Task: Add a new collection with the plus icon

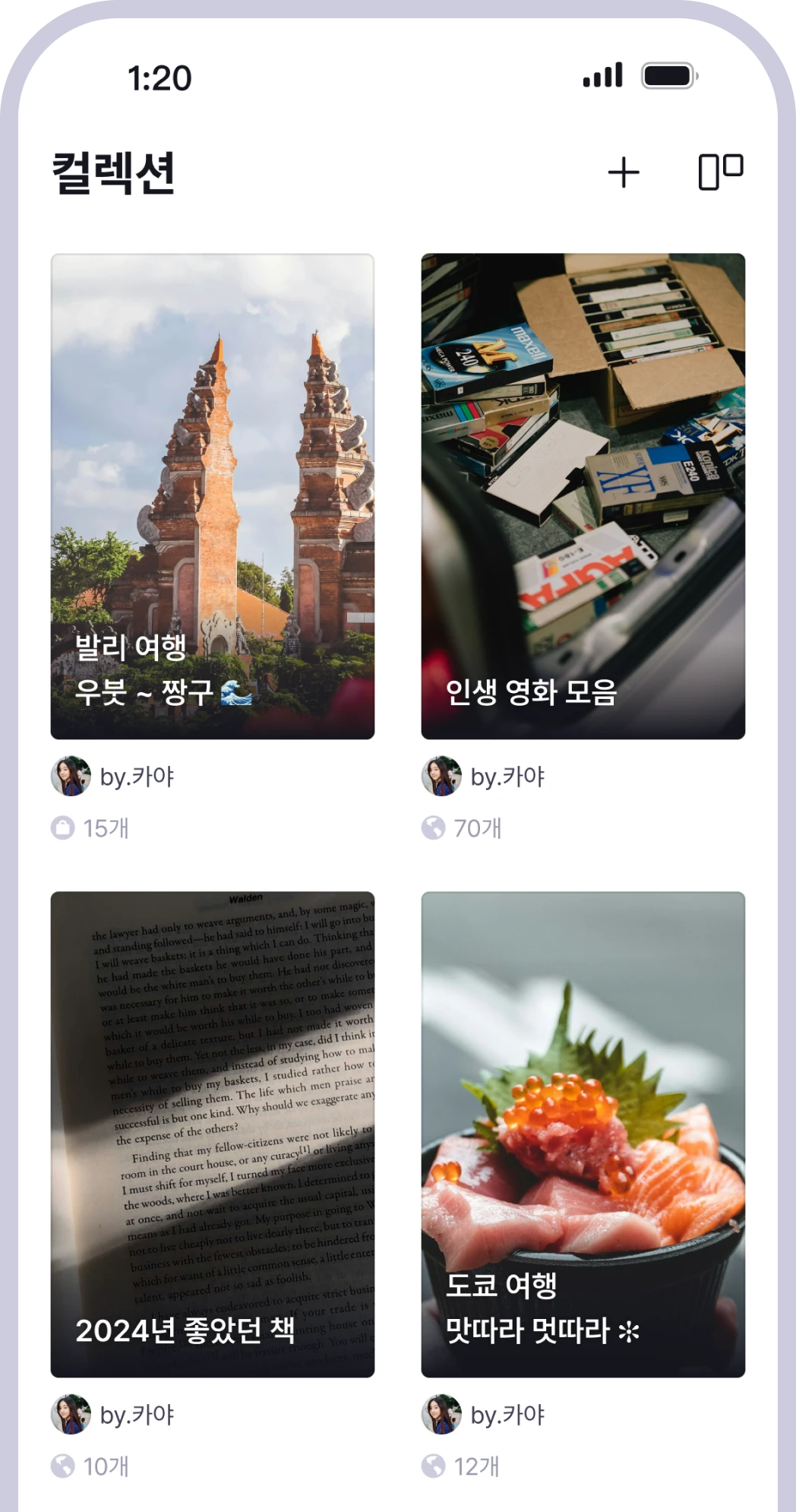Action: click(x=624, y=172)
